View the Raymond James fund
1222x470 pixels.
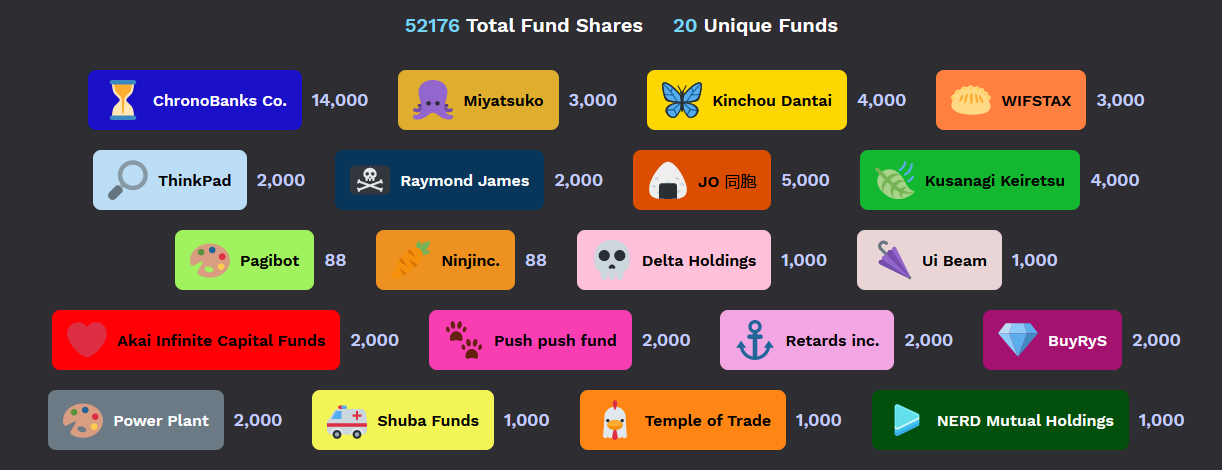coord(439,180)
